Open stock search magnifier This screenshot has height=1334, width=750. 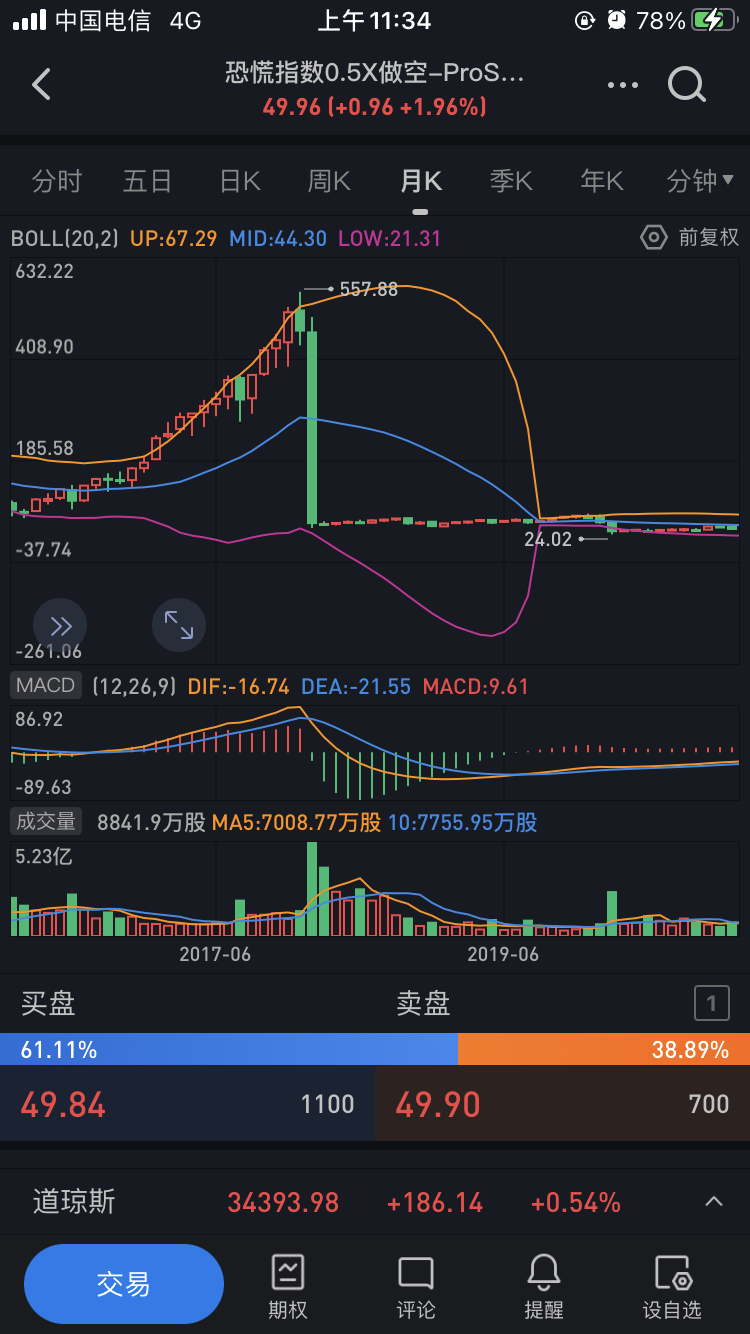pos(687,86)
